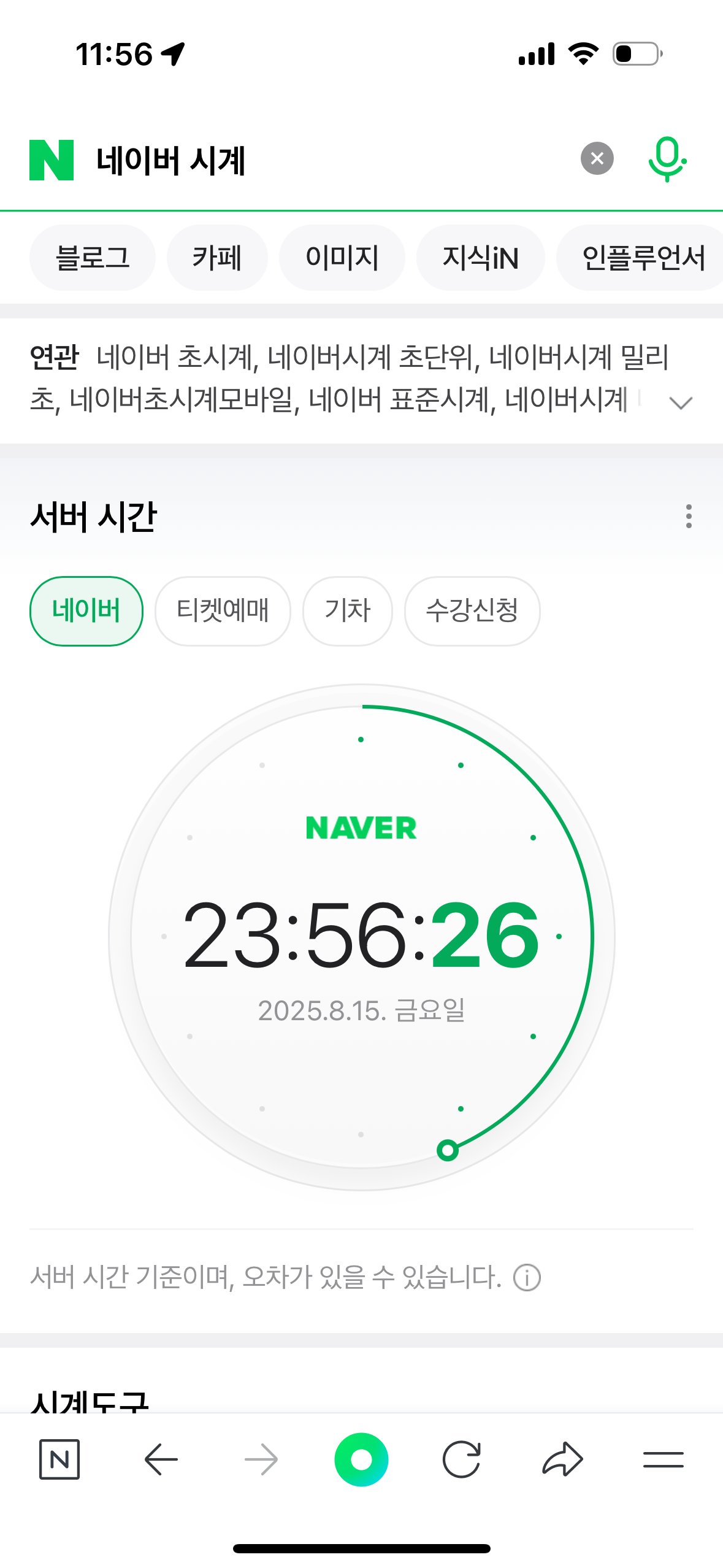Select the 수강신청 server chip
Image resolution: width=723 pixels, height=1568 pixels.
pos(472,611)
